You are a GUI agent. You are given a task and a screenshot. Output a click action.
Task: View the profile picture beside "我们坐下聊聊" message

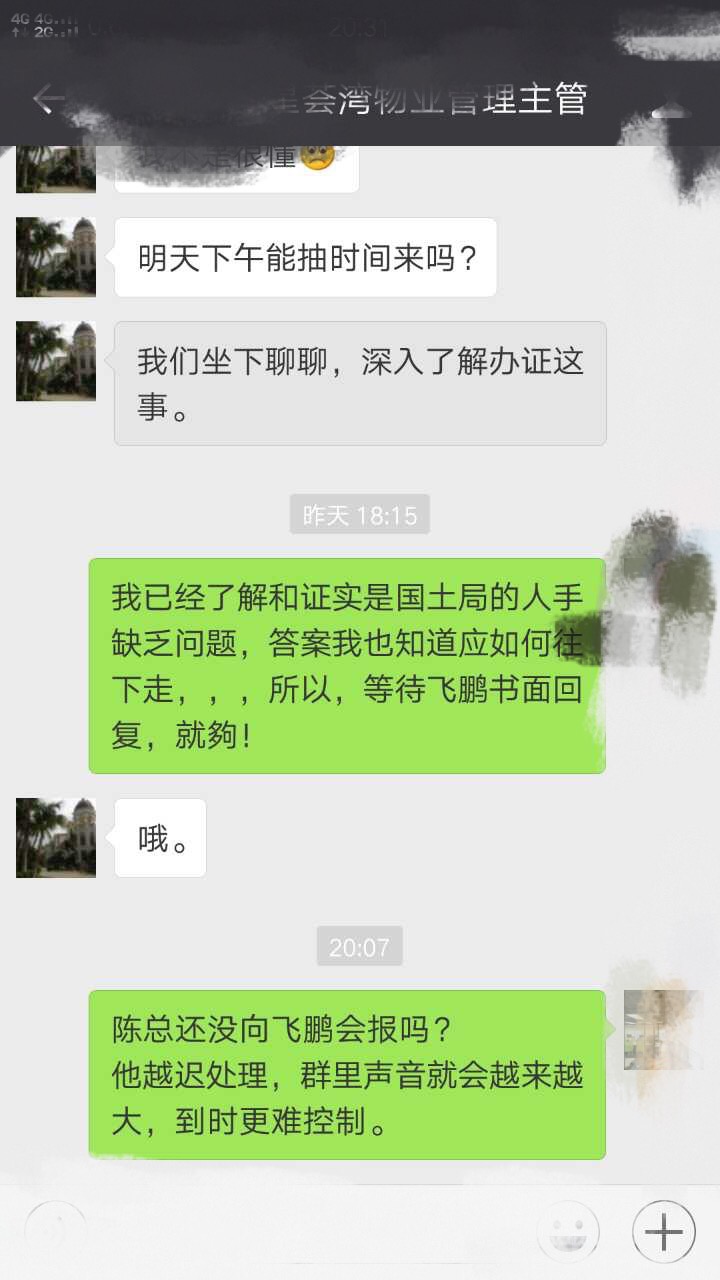(56, 361)
